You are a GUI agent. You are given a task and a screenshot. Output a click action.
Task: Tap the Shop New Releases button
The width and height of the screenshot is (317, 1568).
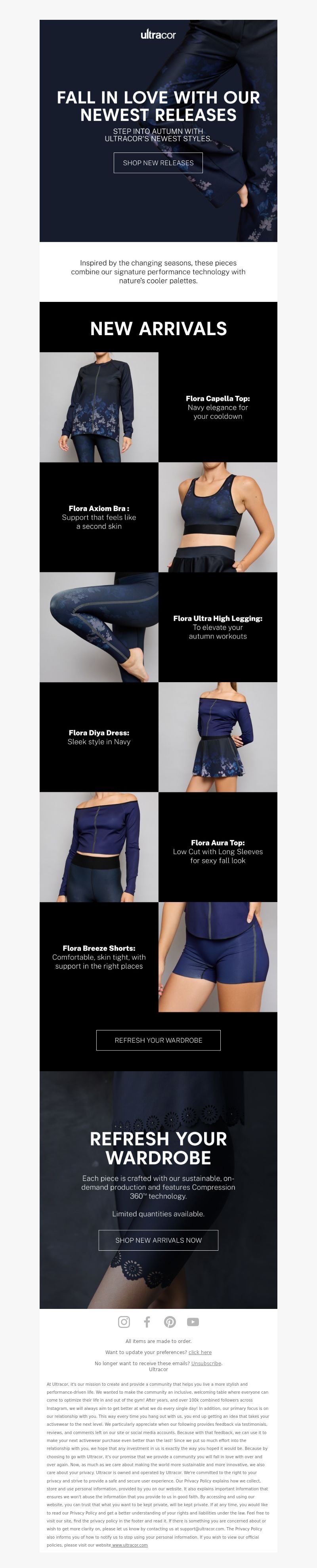coord(158,162)
